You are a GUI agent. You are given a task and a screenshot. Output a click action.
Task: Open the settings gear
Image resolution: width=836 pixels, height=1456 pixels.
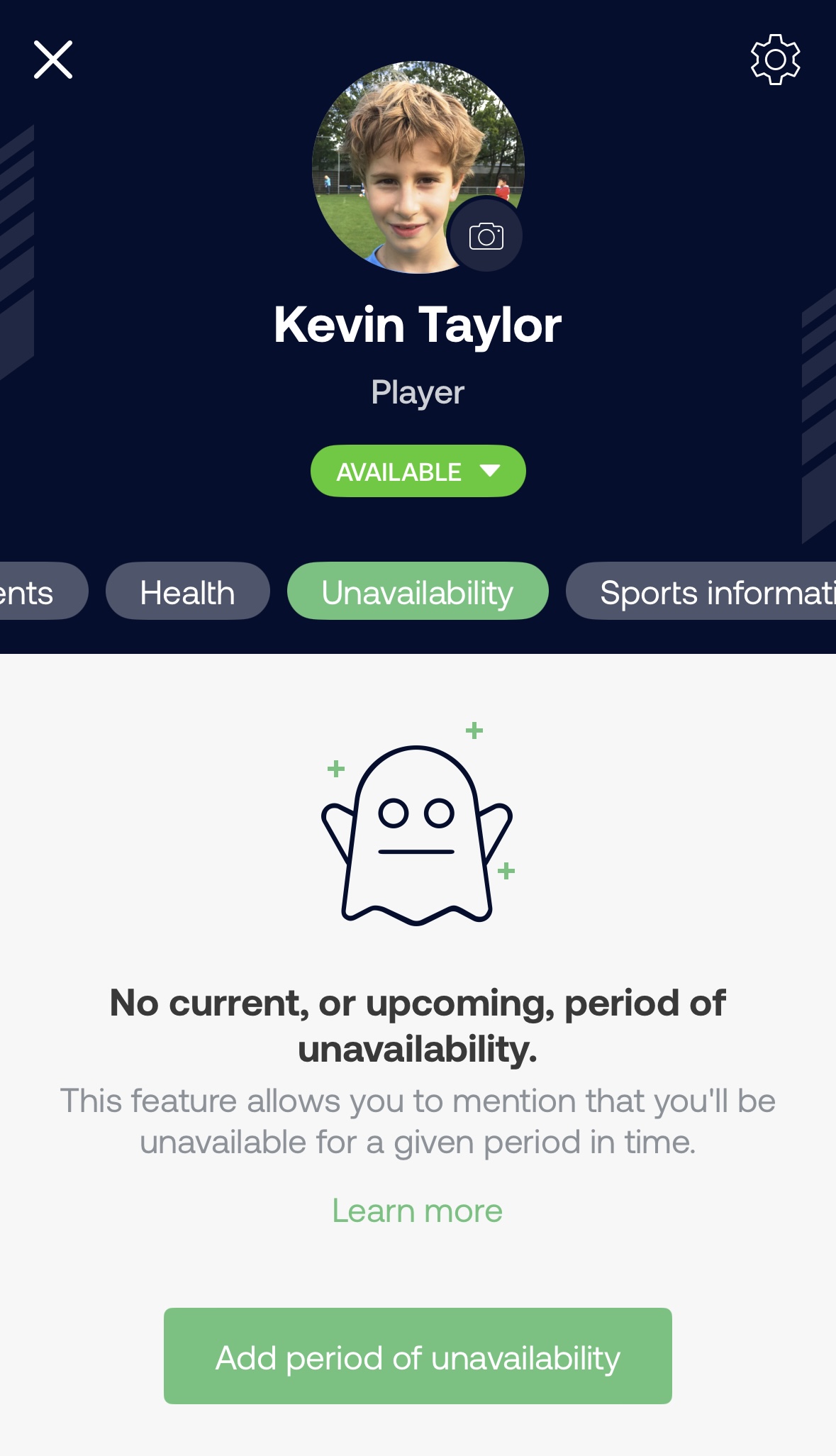click(x=775, y=60)
